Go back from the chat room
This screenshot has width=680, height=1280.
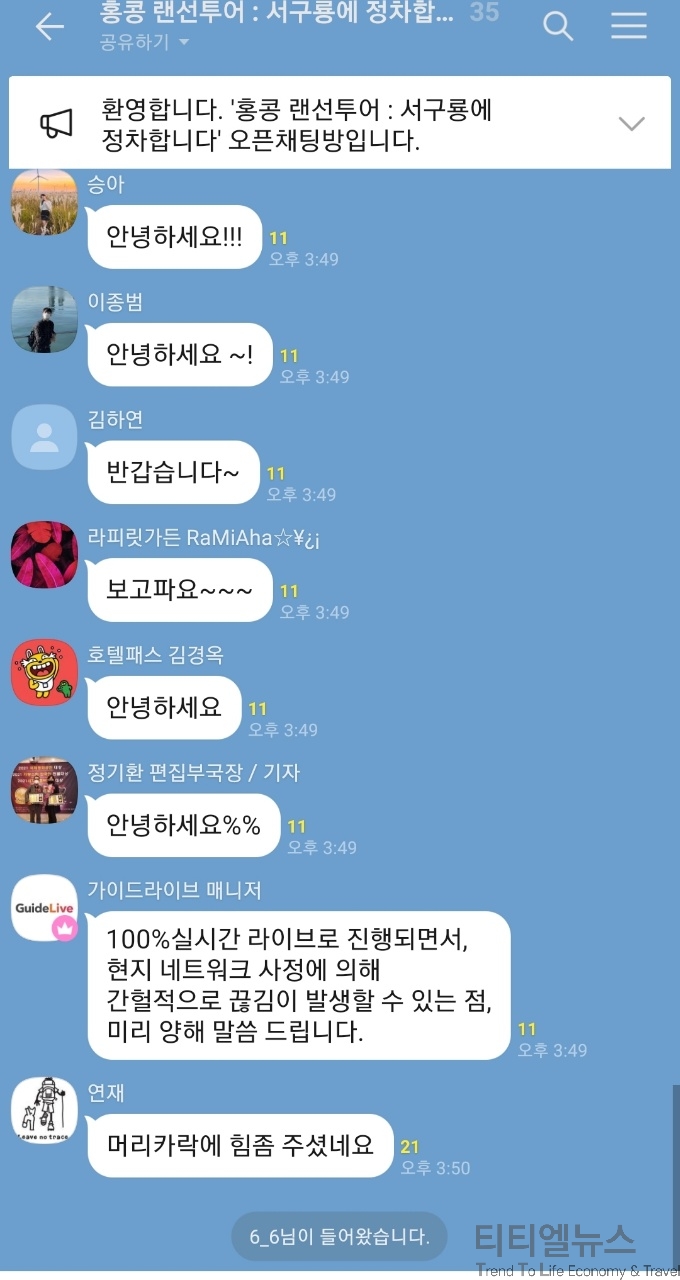(49, 27)
